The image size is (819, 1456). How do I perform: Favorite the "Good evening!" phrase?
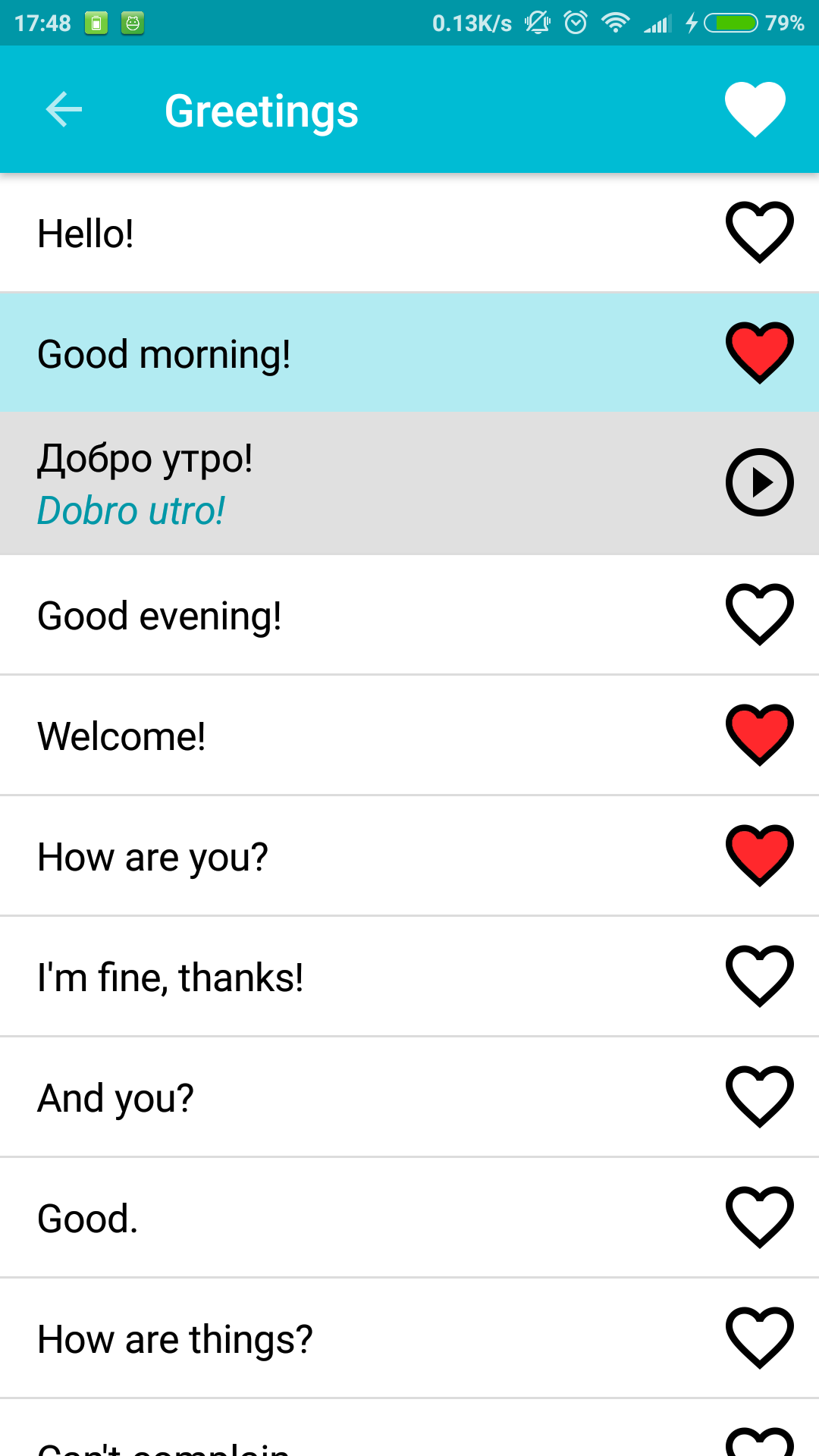pos(759,614)
